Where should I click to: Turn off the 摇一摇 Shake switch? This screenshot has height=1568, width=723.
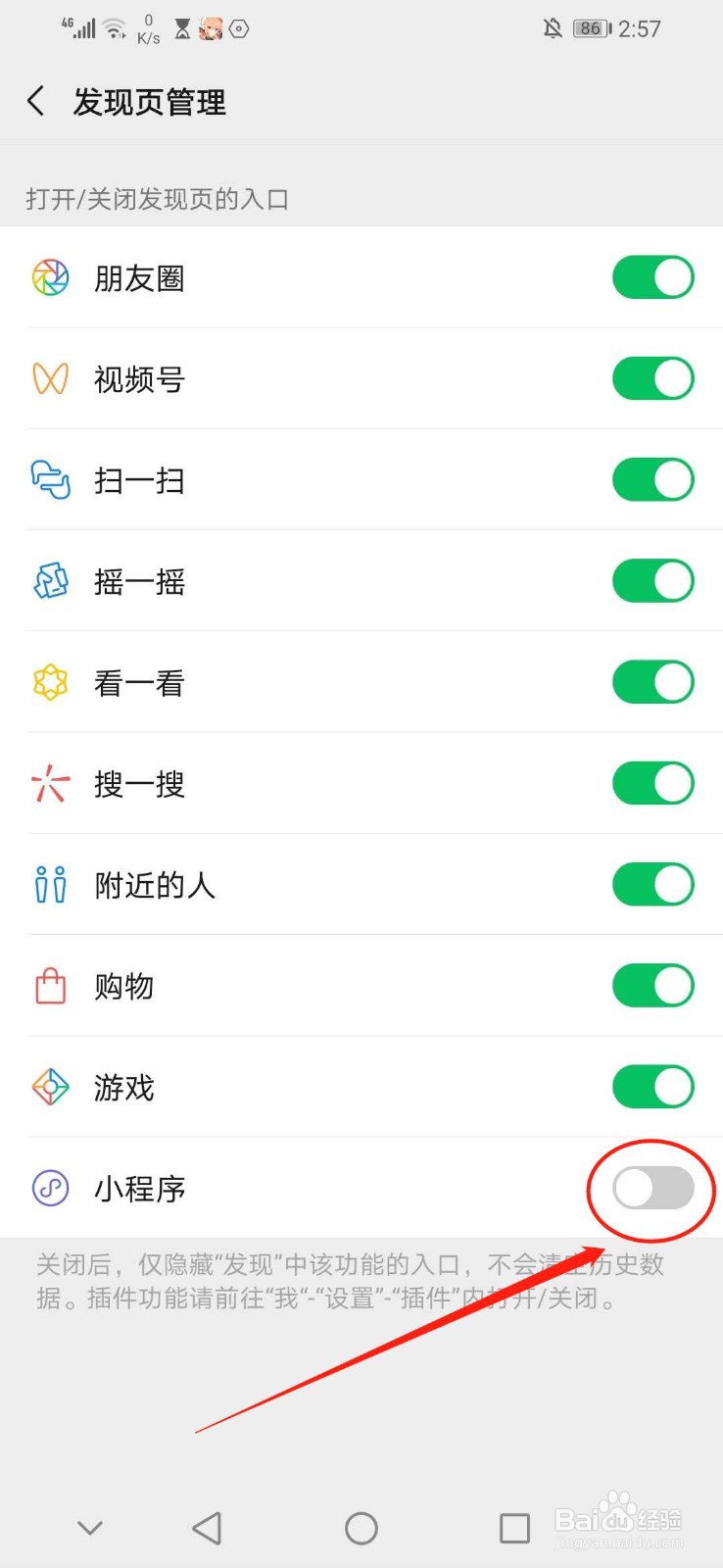pyautogui.click(x=652, y=581)
